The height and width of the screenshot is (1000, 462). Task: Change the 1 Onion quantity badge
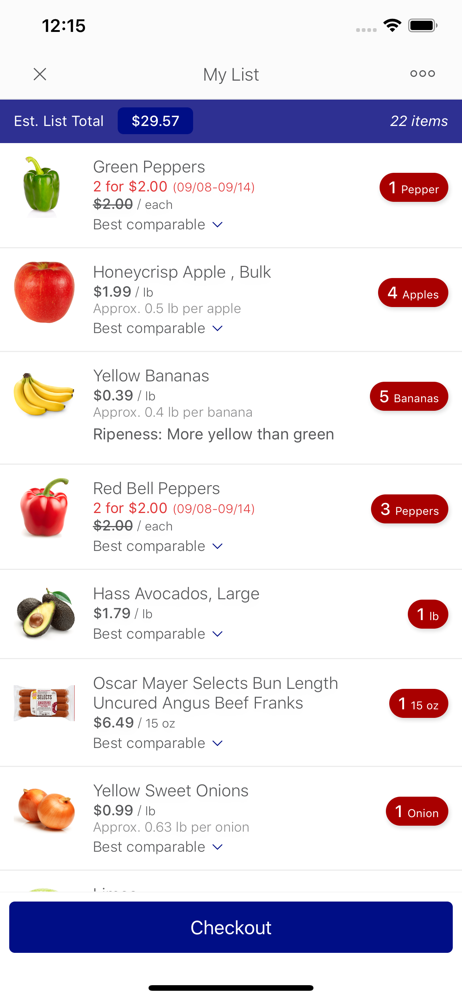(417, 812)
